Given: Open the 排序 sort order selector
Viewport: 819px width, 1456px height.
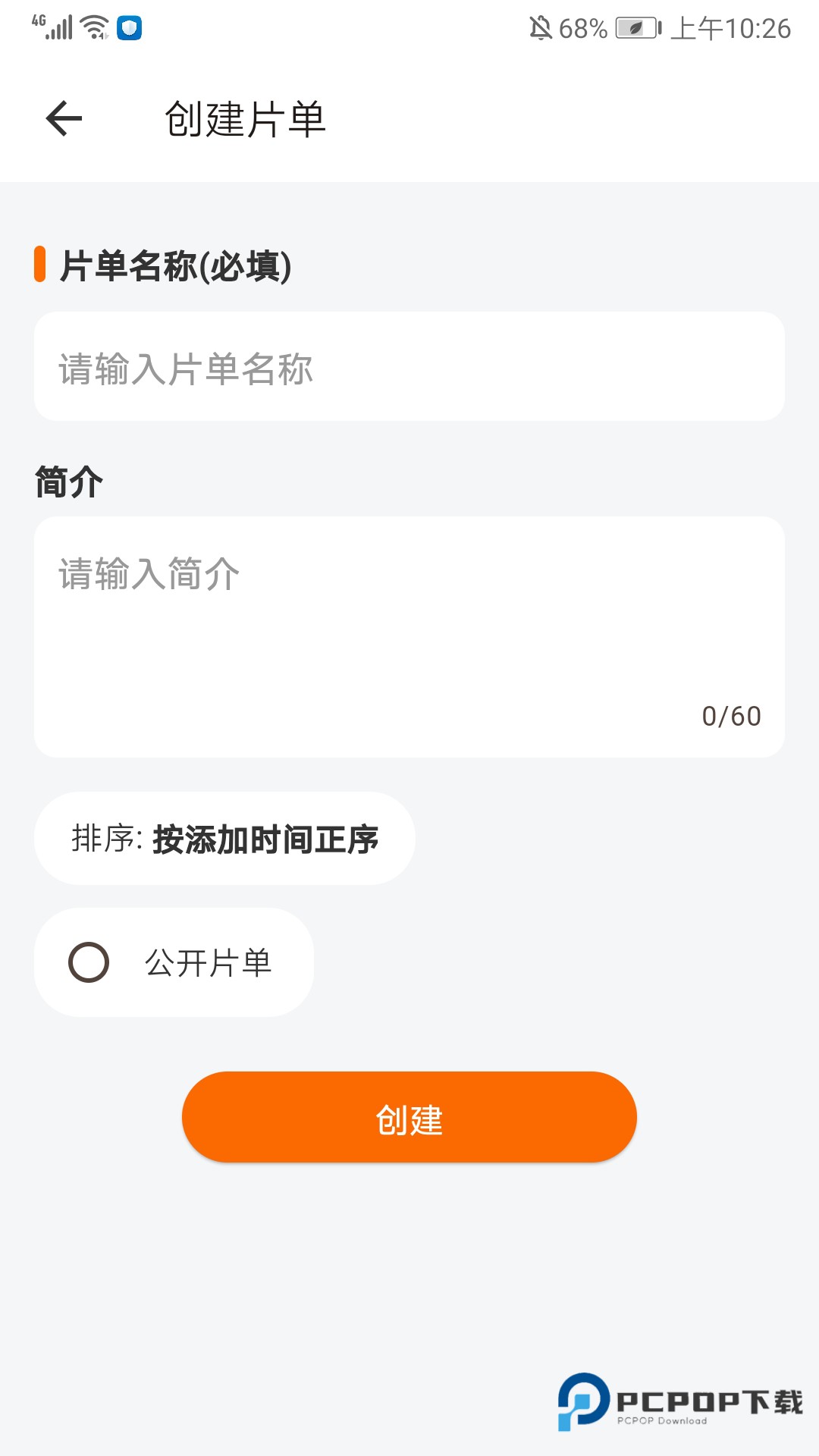Looking at the screenshot, I should 224,839.
